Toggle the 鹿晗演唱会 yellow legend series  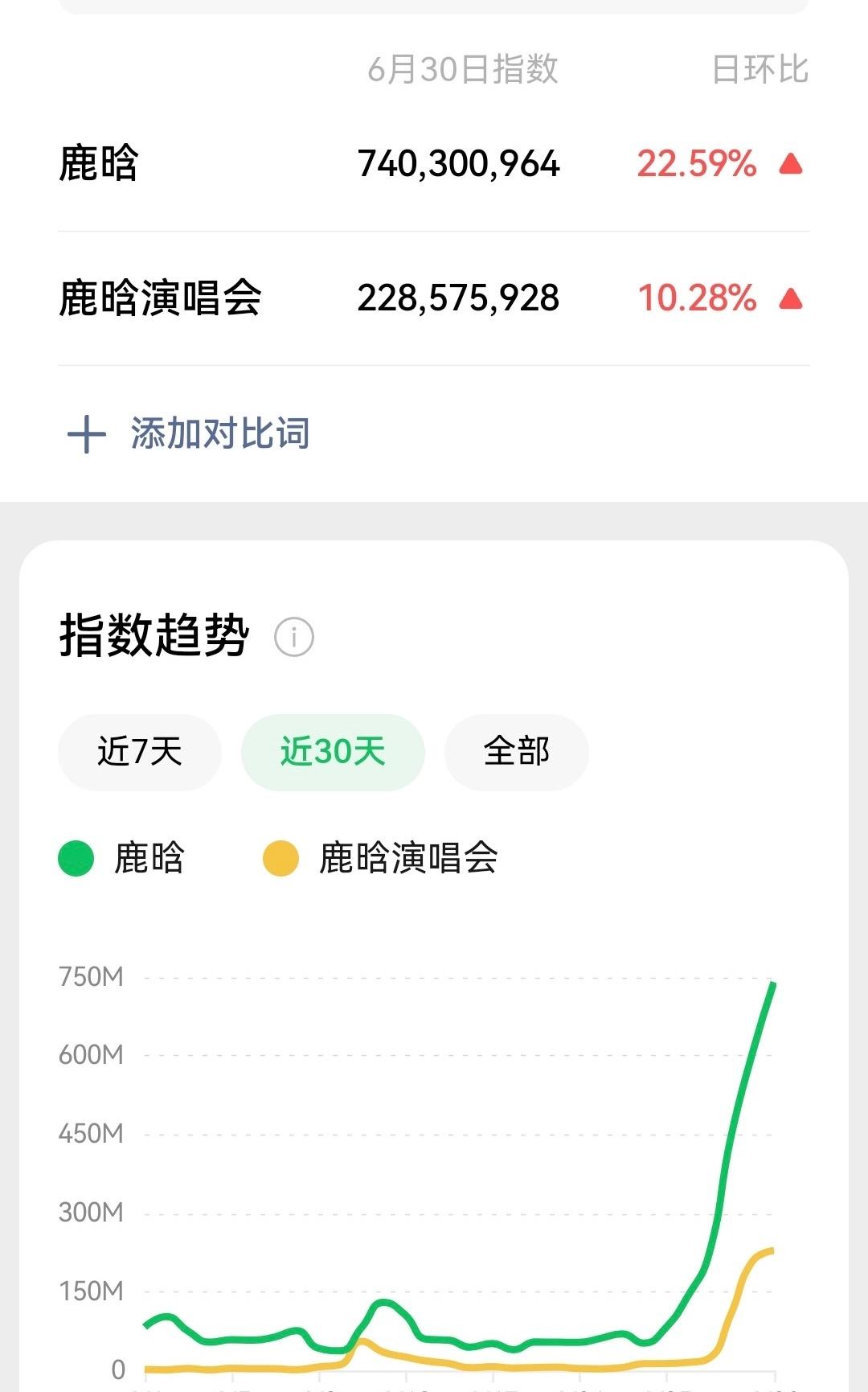[381, 858]
